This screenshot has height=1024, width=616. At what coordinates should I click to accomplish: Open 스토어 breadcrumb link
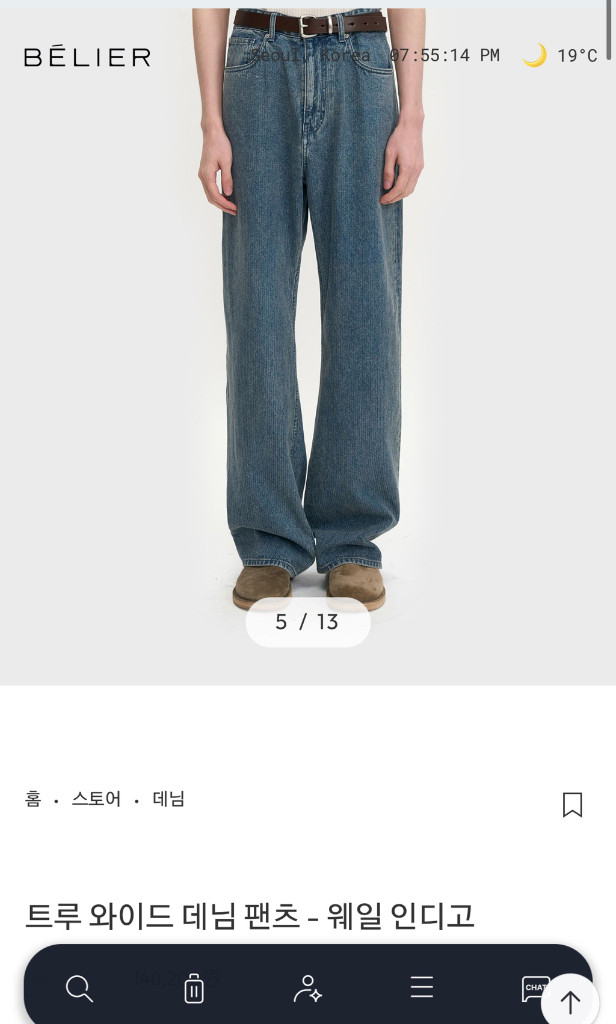tap(96, 799)
